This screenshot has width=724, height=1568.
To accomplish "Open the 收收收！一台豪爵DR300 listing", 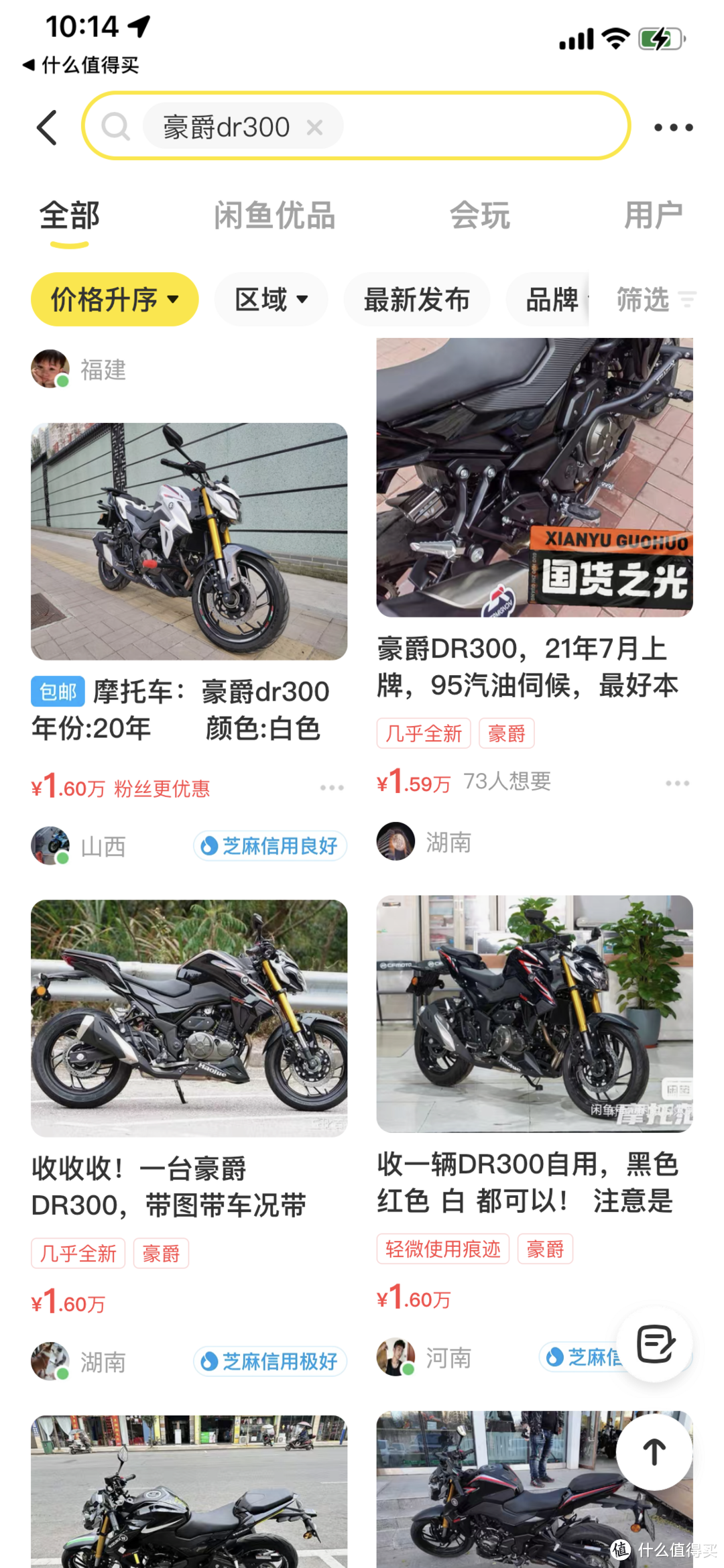I will (x=189, y=1018).
